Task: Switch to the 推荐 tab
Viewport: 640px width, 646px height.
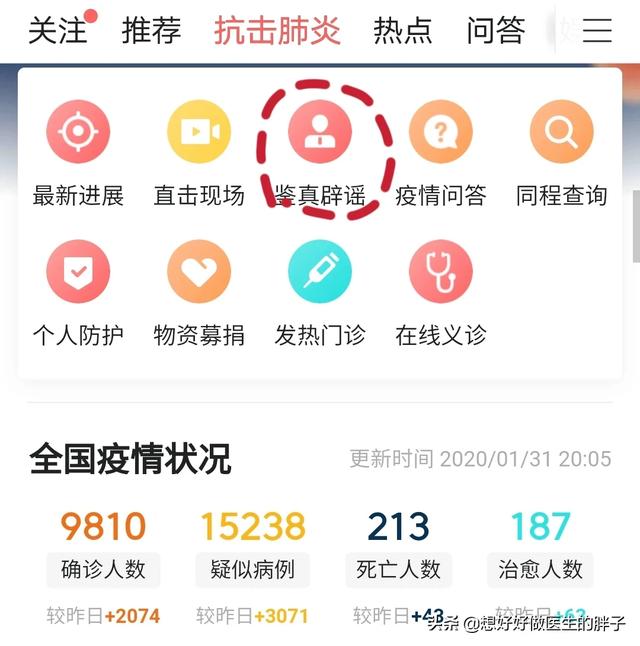Action: click(151, 30)
